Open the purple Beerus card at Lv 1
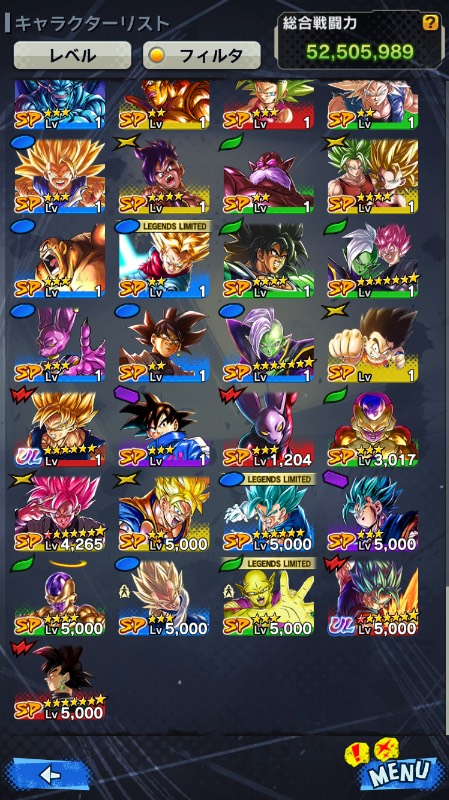The height and width of the screenshot is (800, 449). click(x=60, y=344)
